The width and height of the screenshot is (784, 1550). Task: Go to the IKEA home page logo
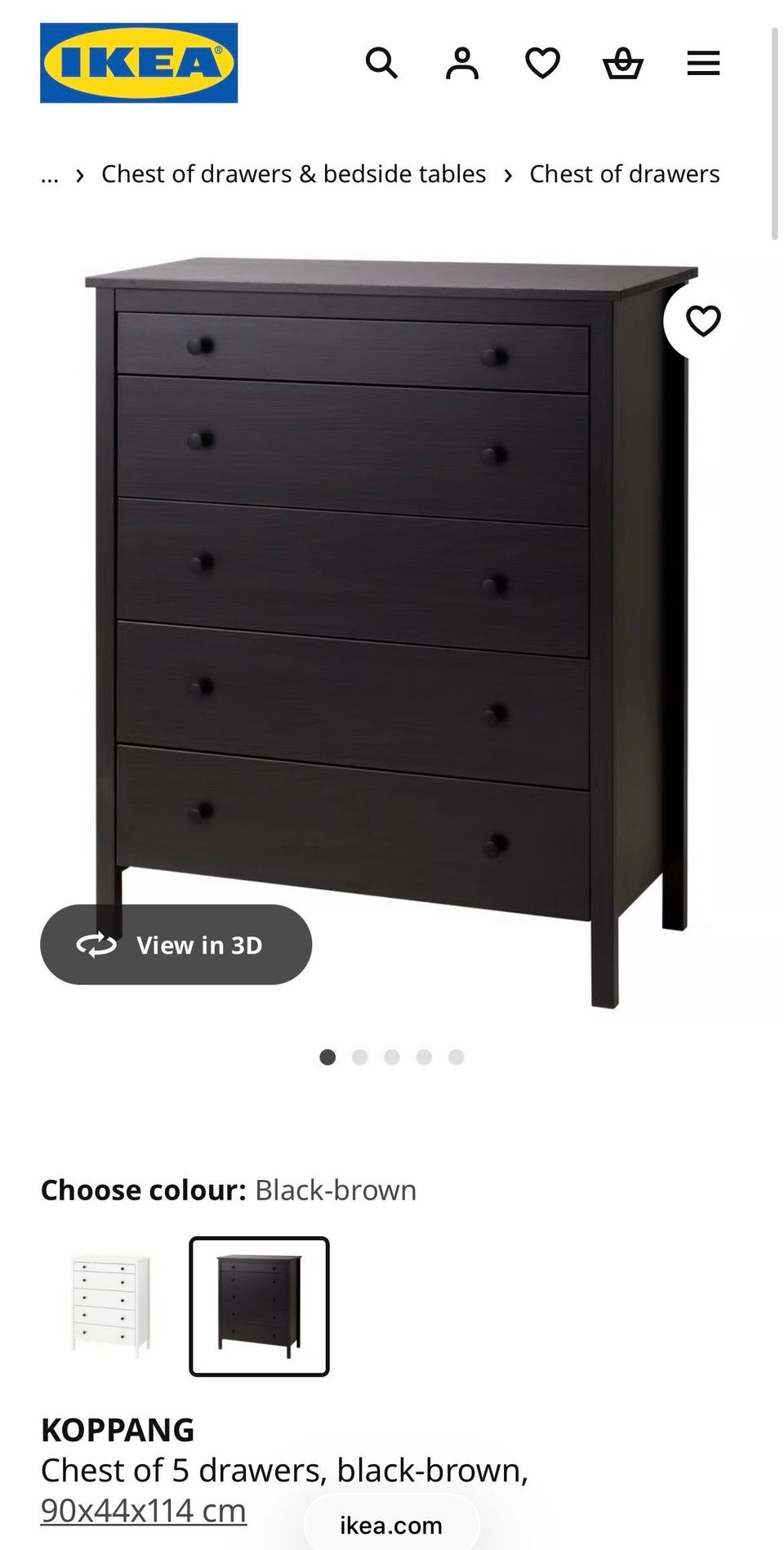(139, 63)
